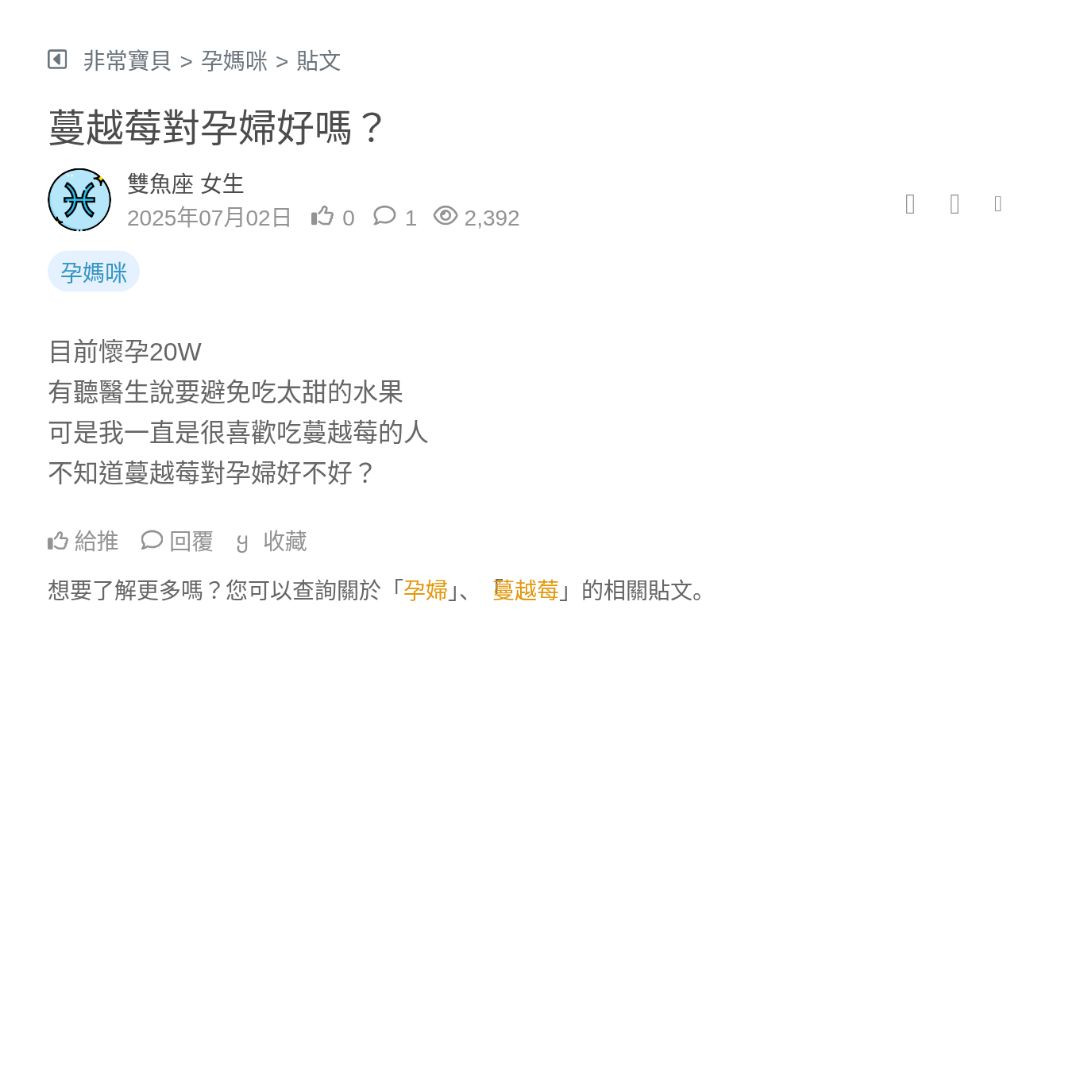This screenshot has height=1080, width=1080.
Task: Go to the 孕媽咪 breadcrumb link
Action: tap(234, 61)
